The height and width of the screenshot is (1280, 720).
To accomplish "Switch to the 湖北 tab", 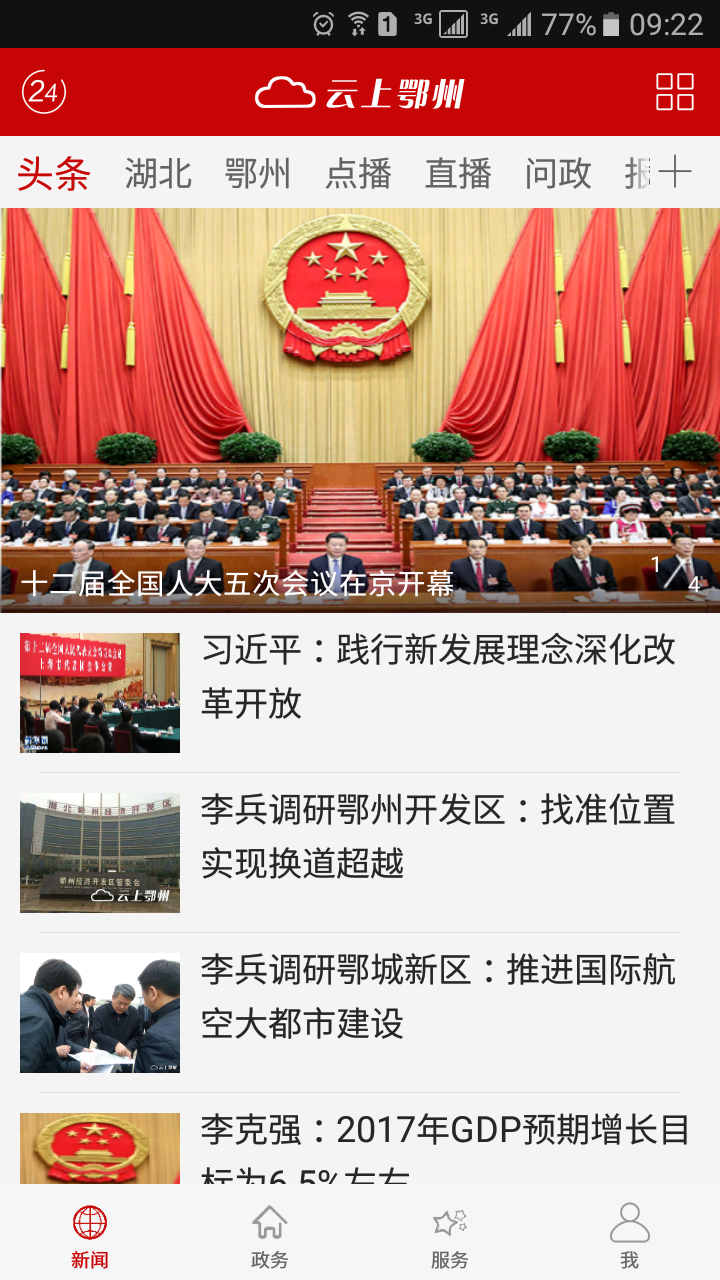I will coord(158,172).
